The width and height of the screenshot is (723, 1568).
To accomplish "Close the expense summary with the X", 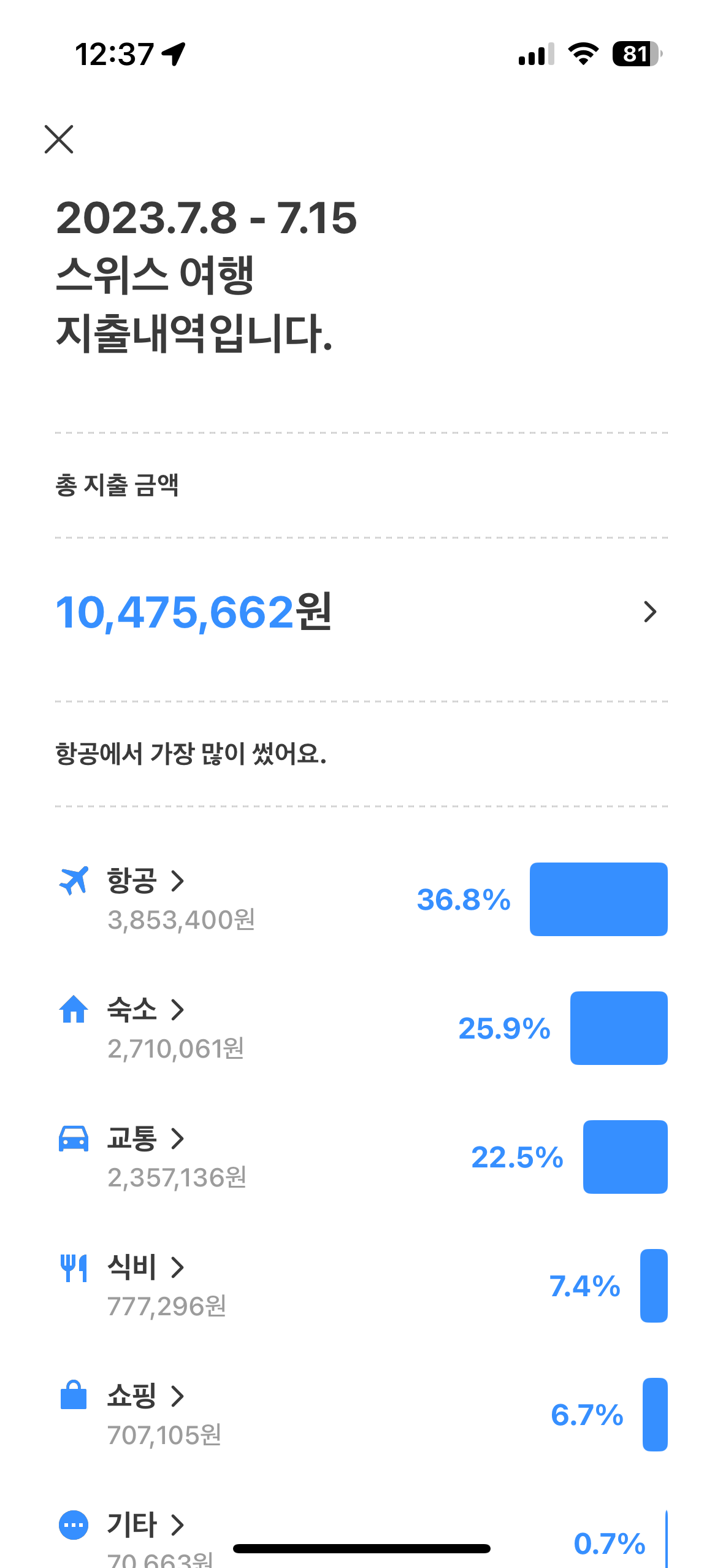I will point(59,140).
